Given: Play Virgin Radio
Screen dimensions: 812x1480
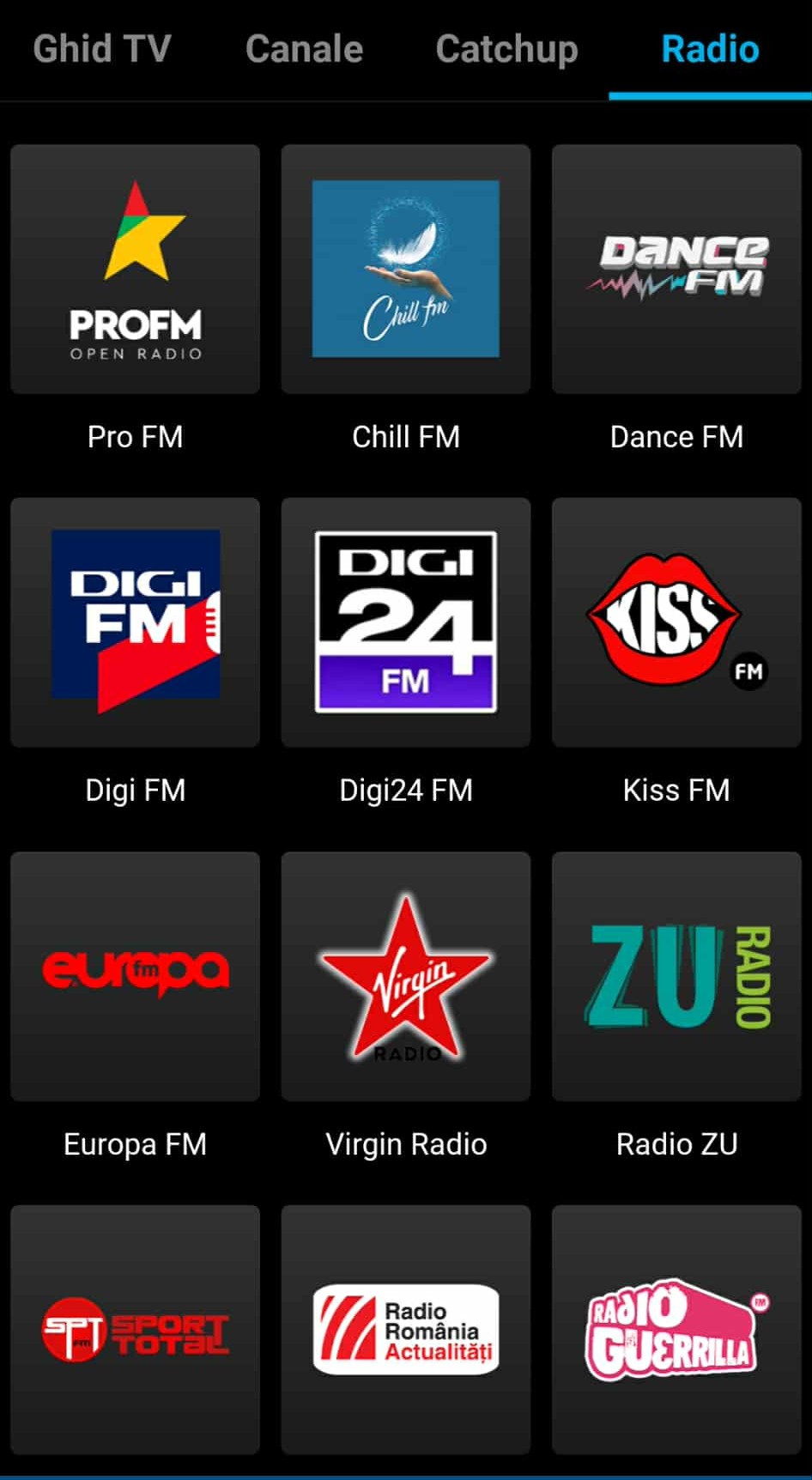Looking at the screenshot, I should (406, 976).
